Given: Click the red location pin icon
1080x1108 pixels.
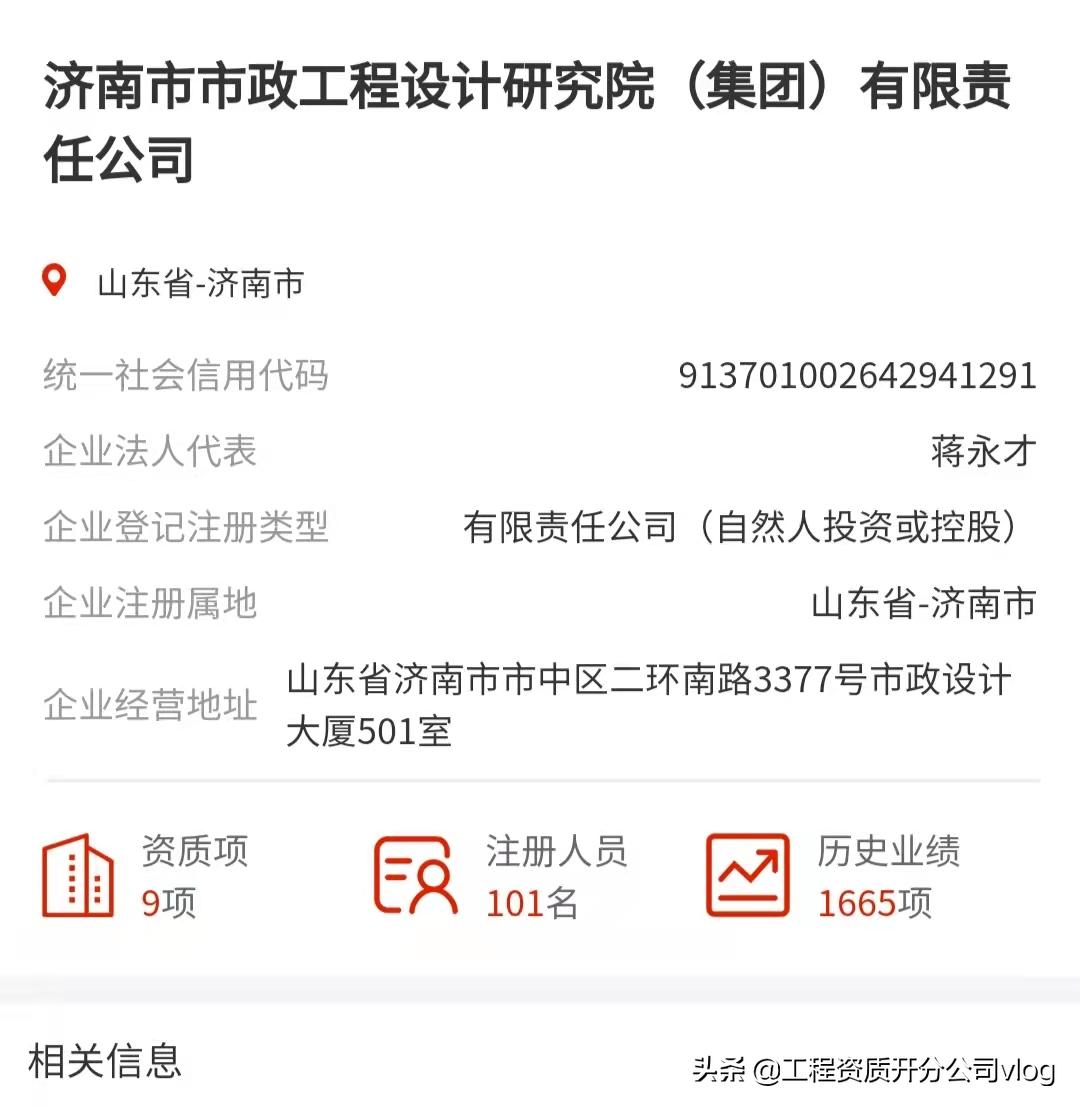Looking at the screenshot, I should point(55,281).
